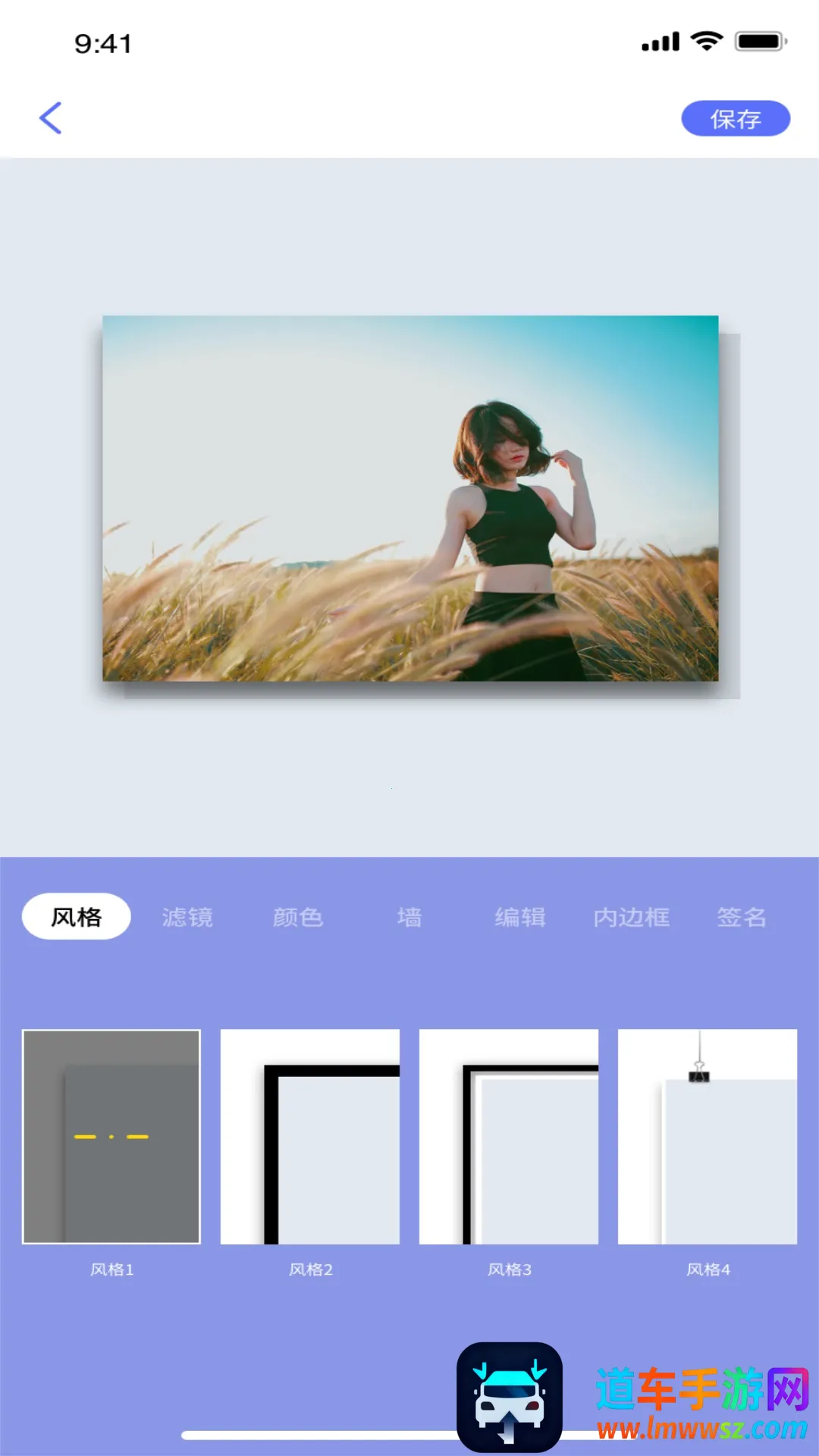
Task: Select the hanging clip style 风格4
Action: 708,1136
